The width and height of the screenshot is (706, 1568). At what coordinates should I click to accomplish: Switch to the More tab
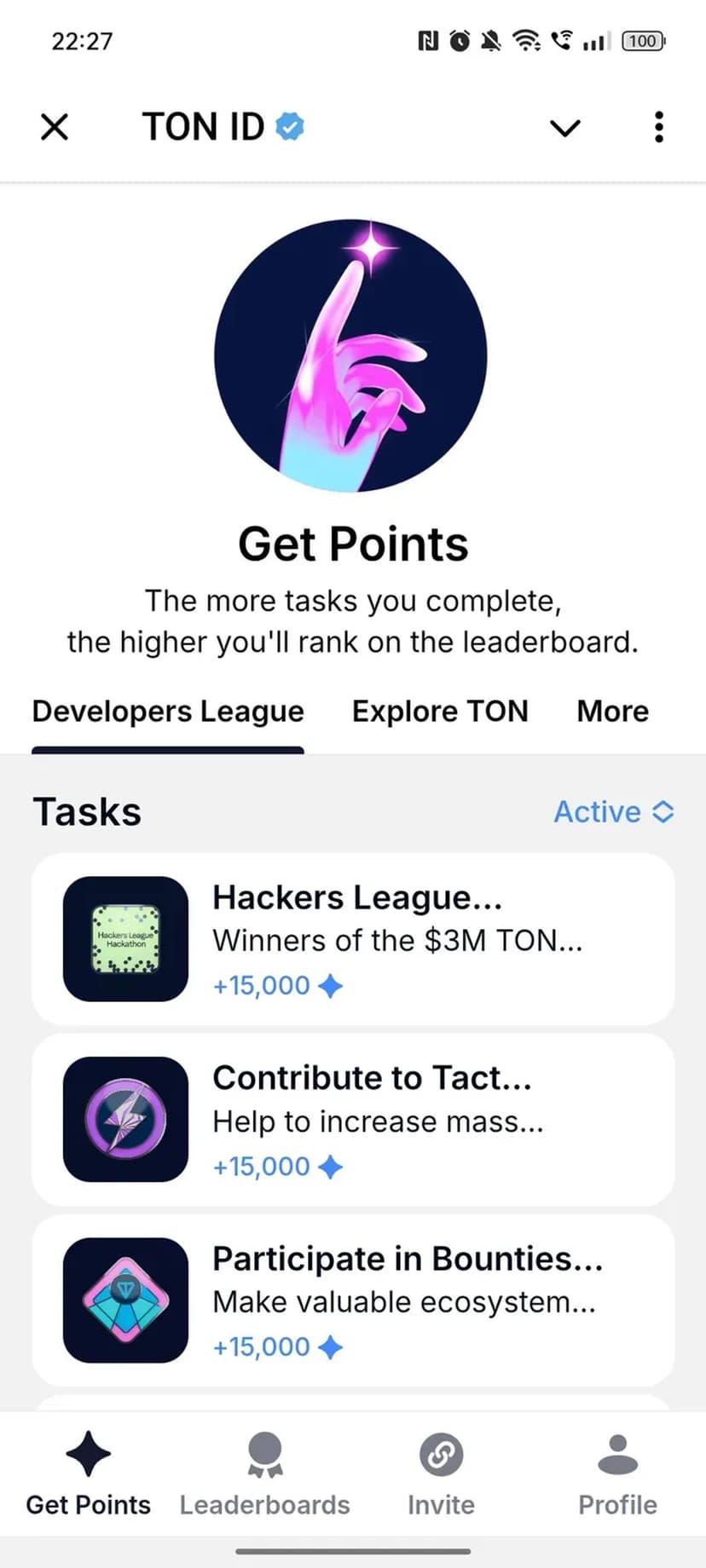[x=612, y=712]
